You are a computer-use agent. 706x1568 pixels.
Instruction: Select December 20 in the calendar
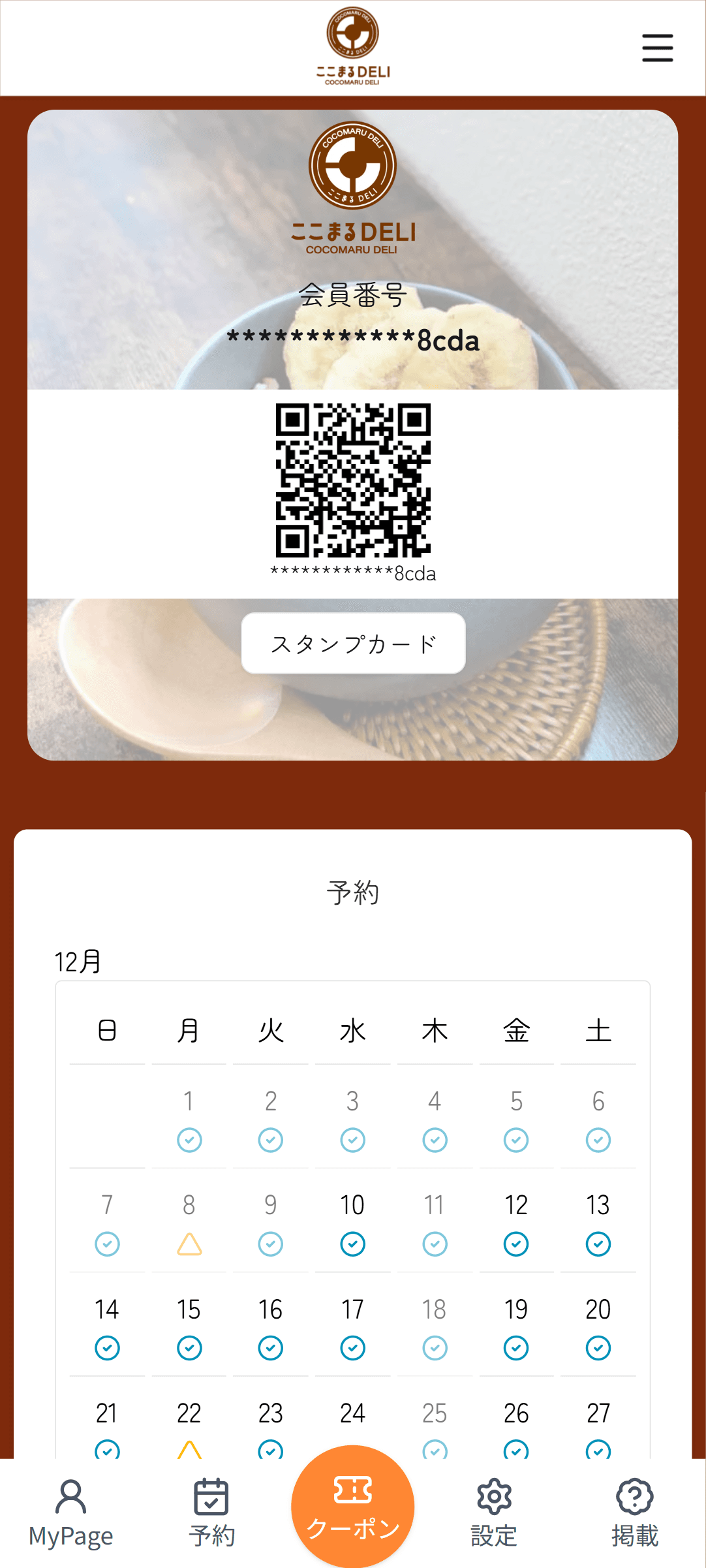(598, 1326)
